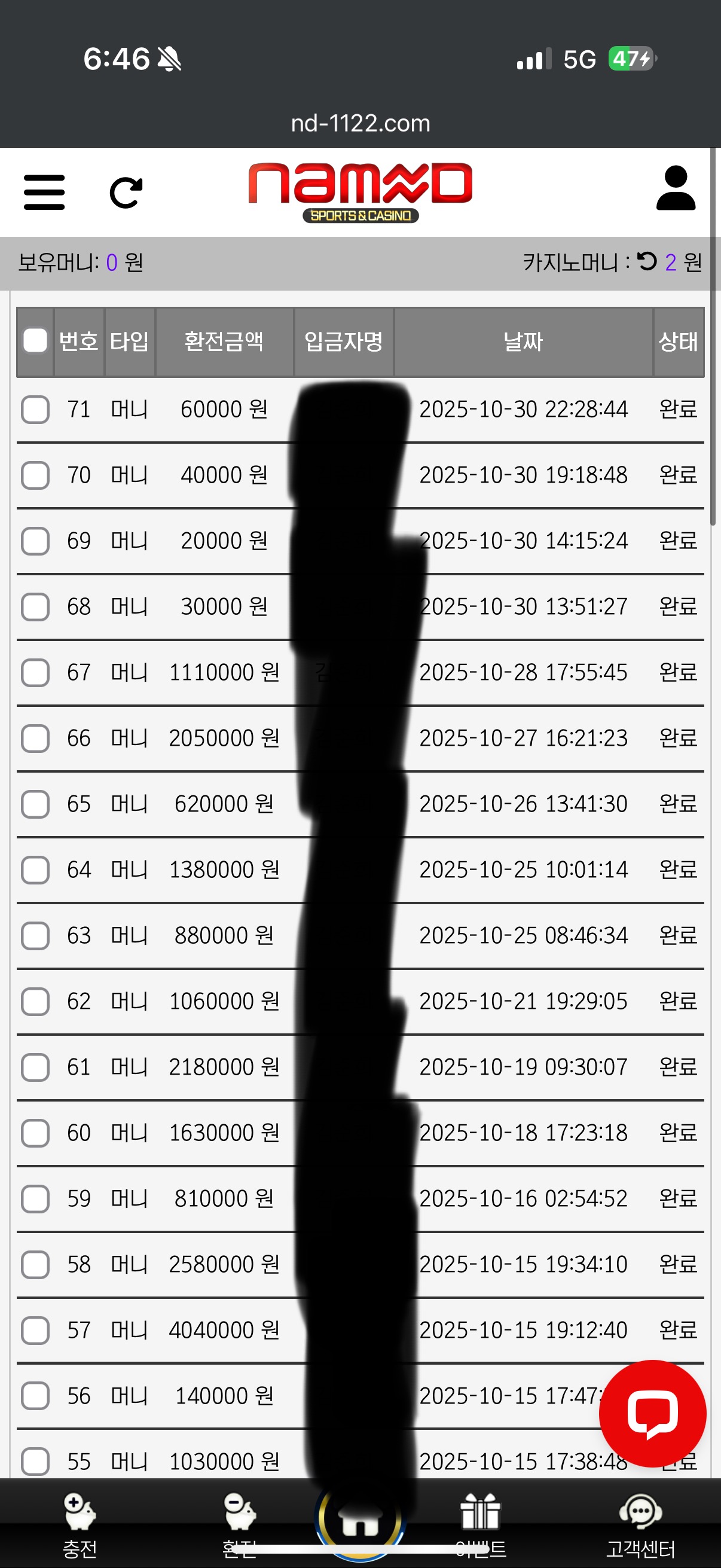Image resolution: width=721 pixels, height=1568 pixels.
Task: Select the checkbox for row number 66
Action: tap(35, 739)
